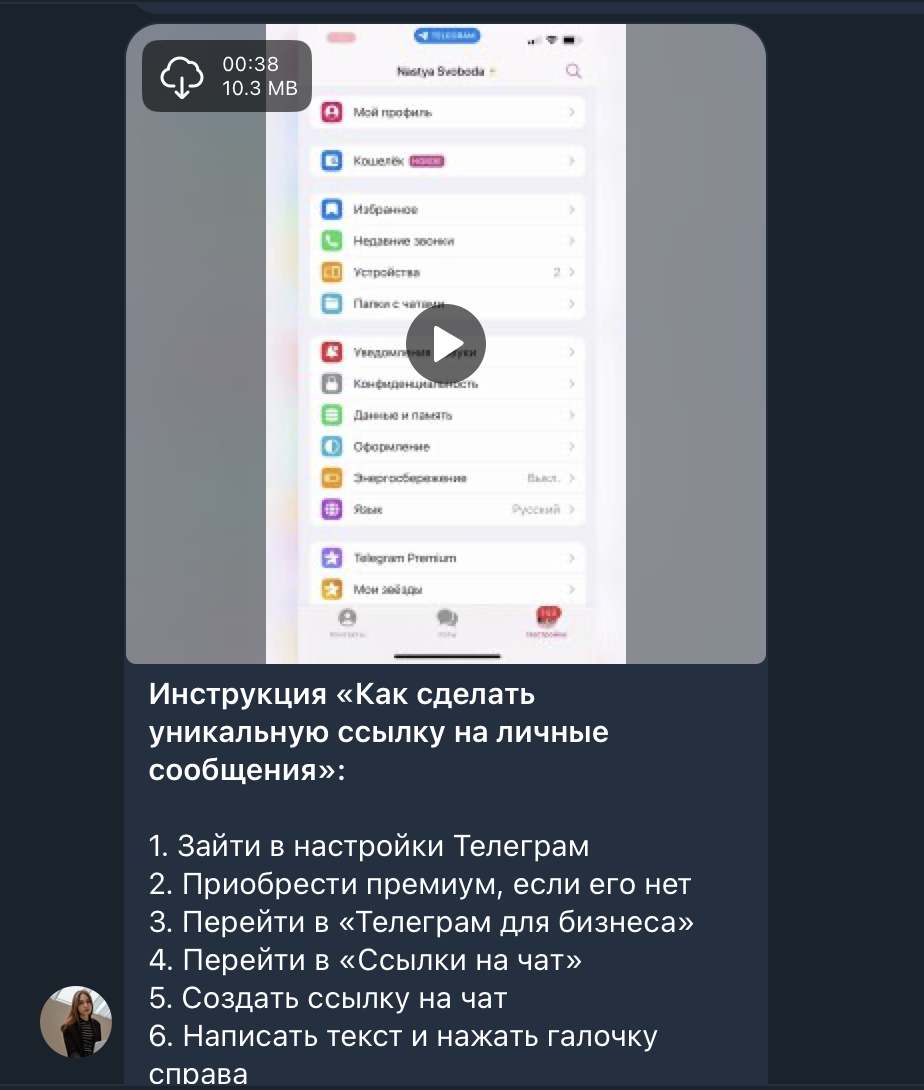Play the video in the message
The height and width of the screenshot is (1090, 924).
(446, 344)
